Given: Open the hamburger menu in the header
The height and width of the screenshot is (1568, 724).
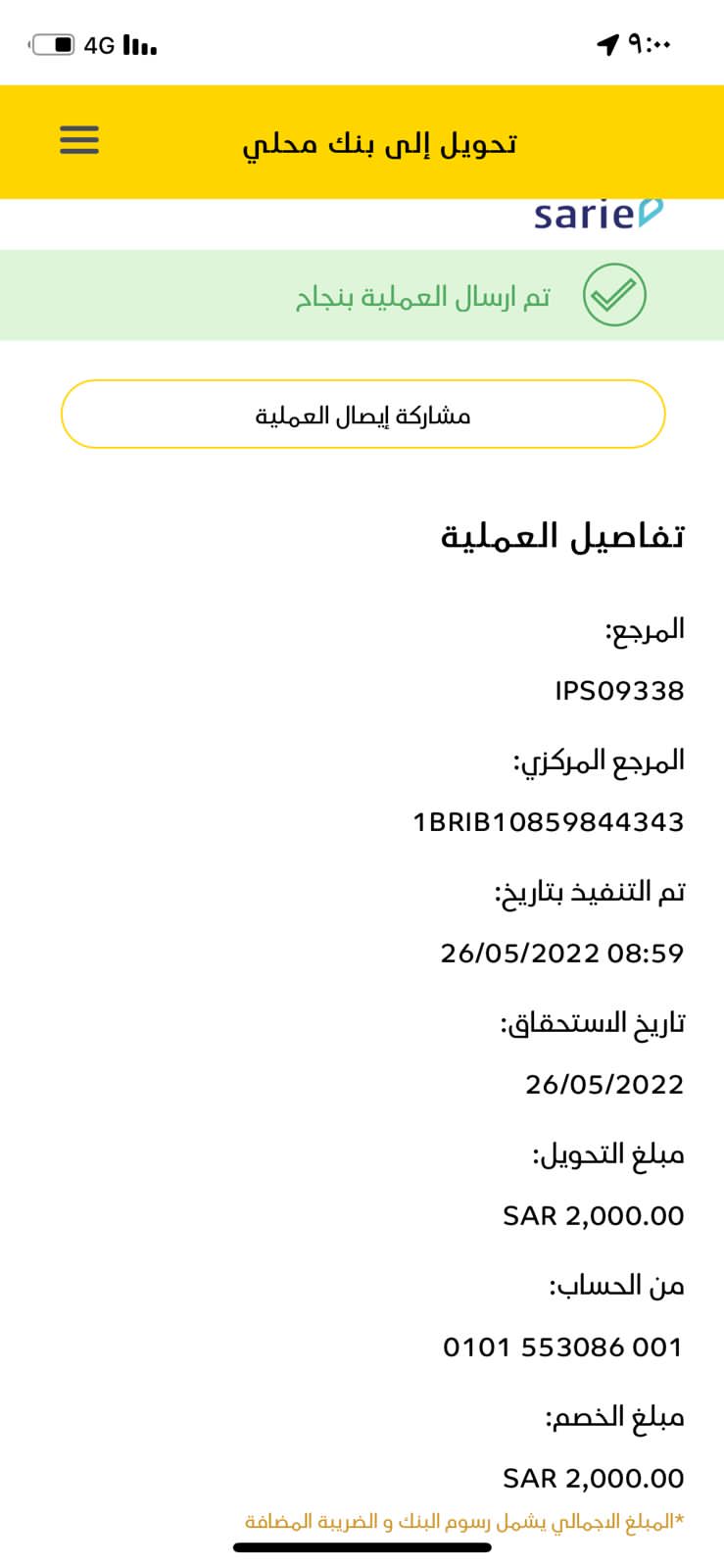Looking at the screenshot, I should [x=79, y=140].
